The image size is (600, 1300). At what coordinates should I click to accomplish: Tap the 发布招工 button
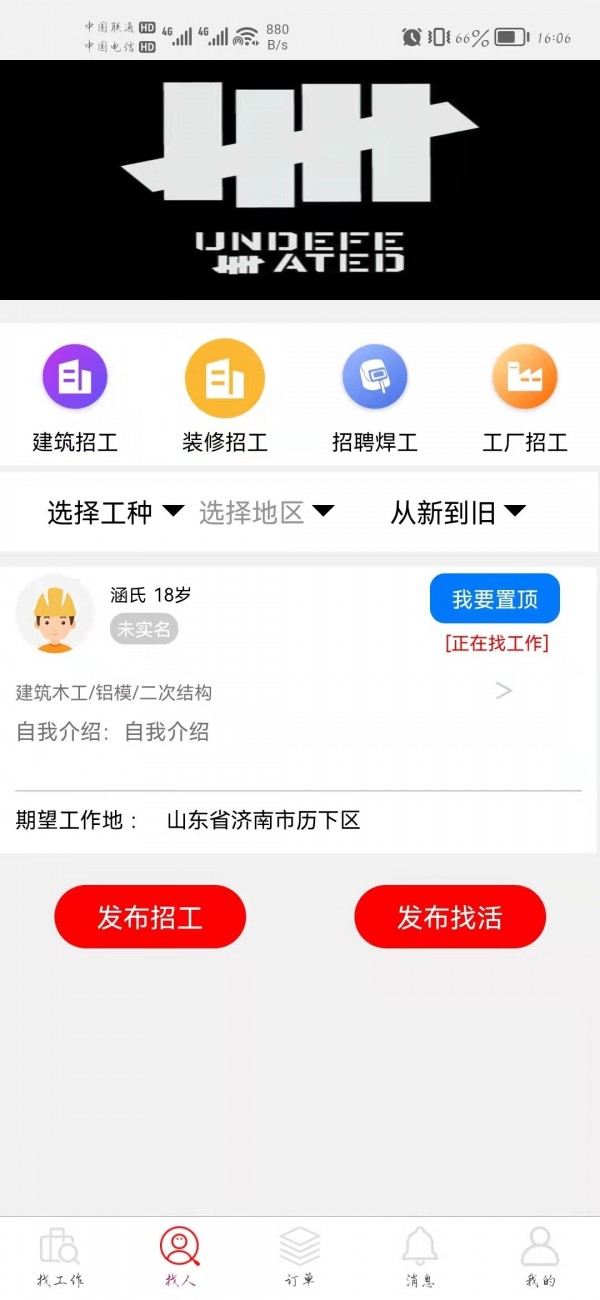click(150, 917)
